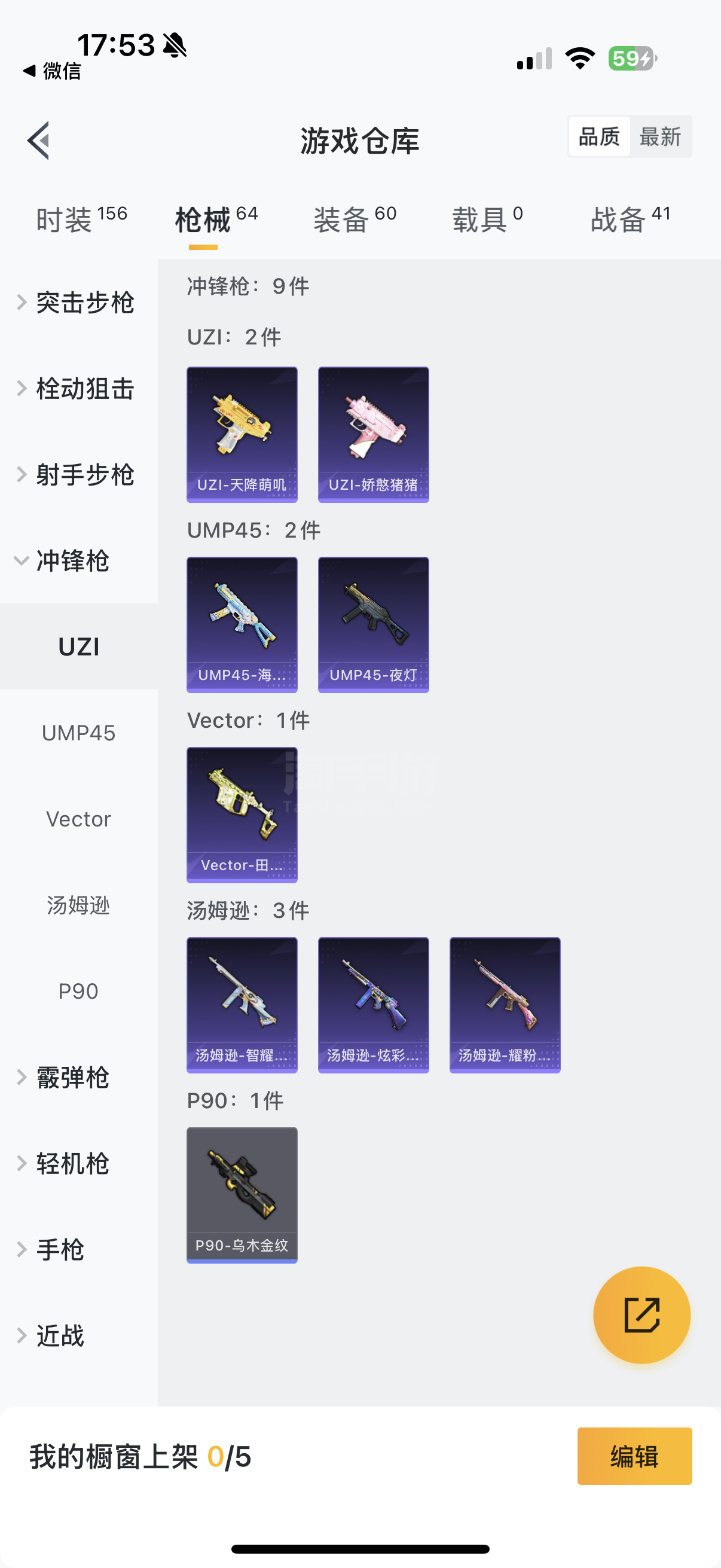Switch to the 时装 tab
The width and height of the screenshot is (721, 1568).
(x=81, y=219)
